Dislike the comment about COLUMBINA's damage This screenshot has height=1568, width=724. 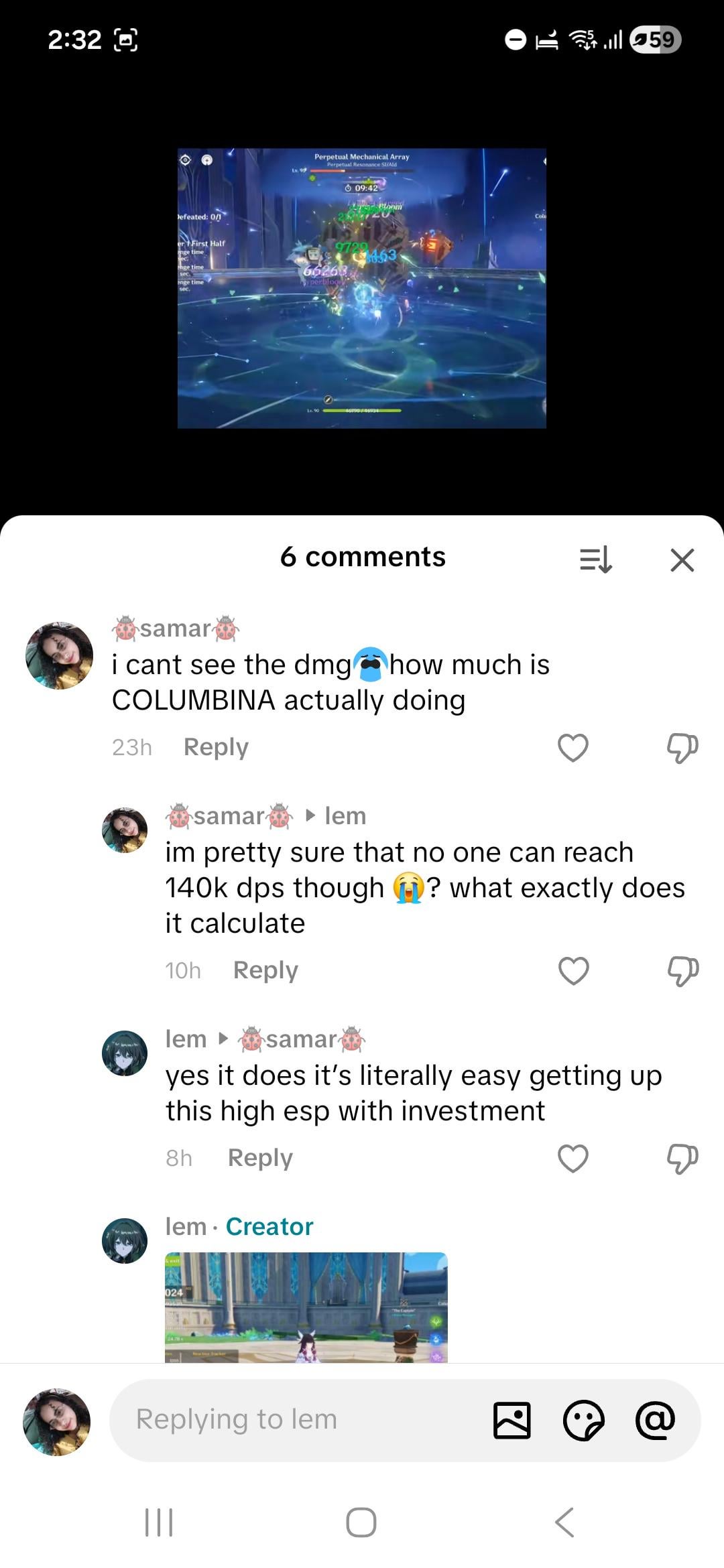682,748
